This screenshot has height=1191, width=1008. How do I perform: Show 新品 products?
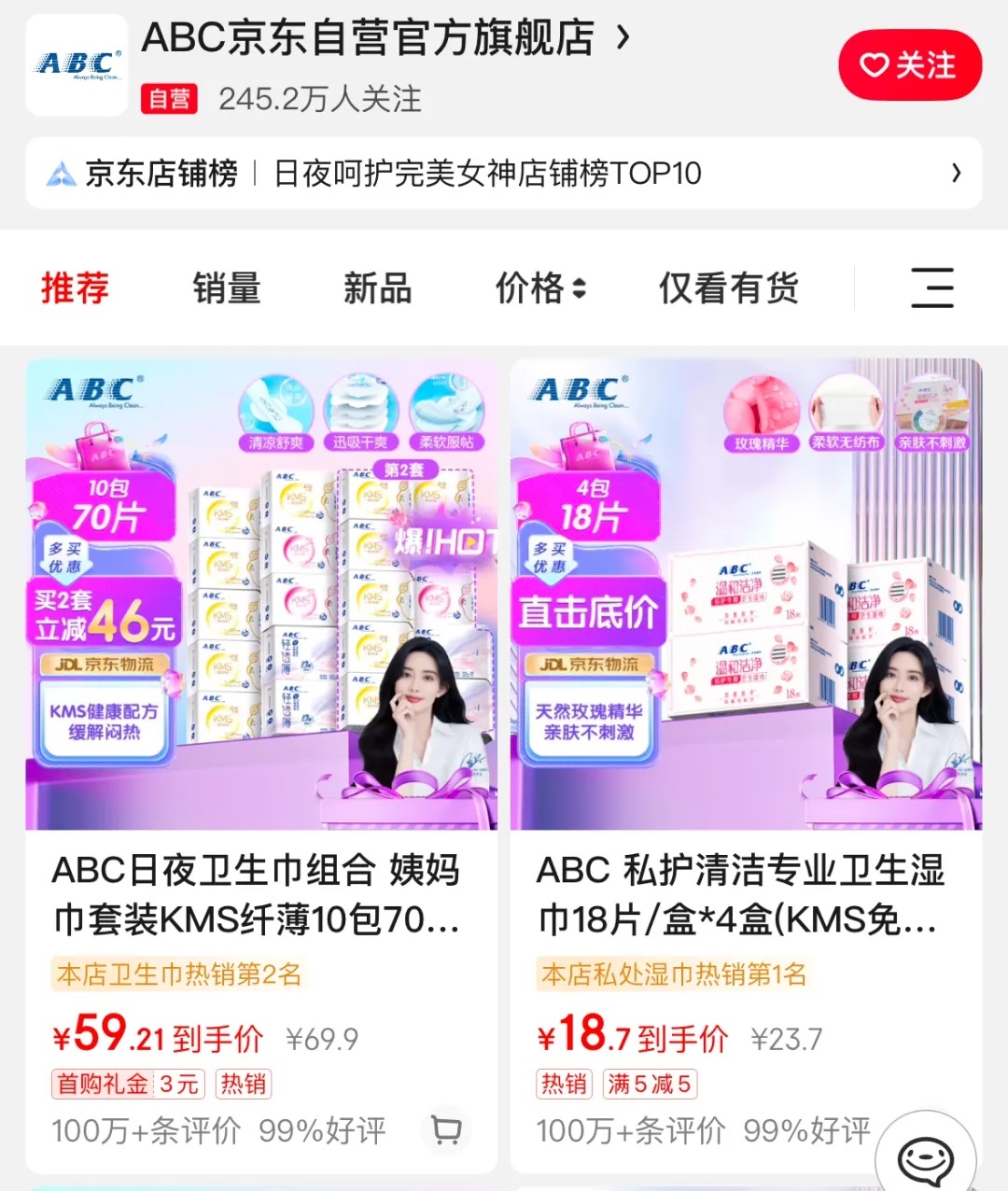tap(377, 287)
